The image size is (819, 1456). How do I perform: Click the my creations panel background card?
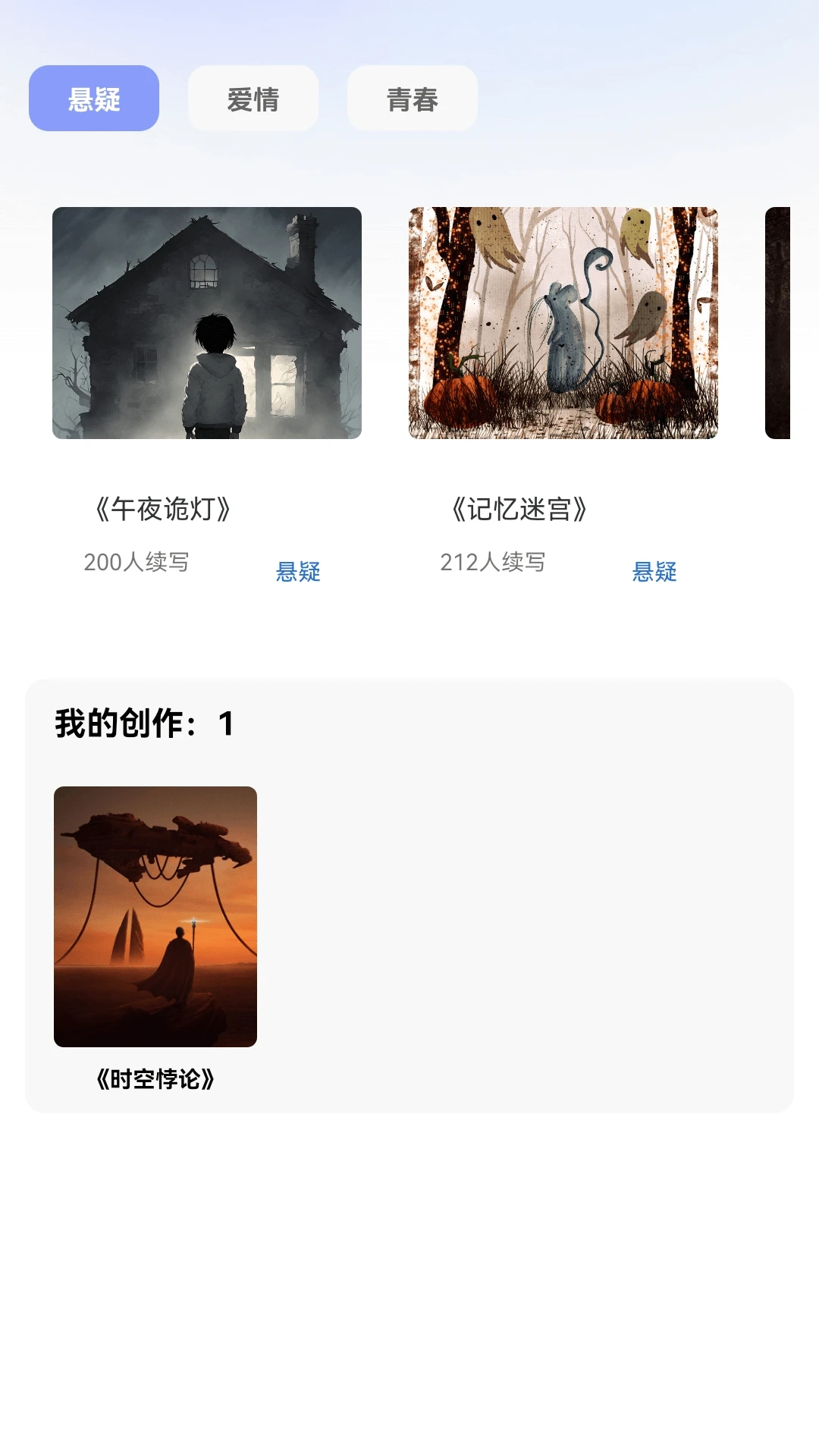(x=531, y=910)
